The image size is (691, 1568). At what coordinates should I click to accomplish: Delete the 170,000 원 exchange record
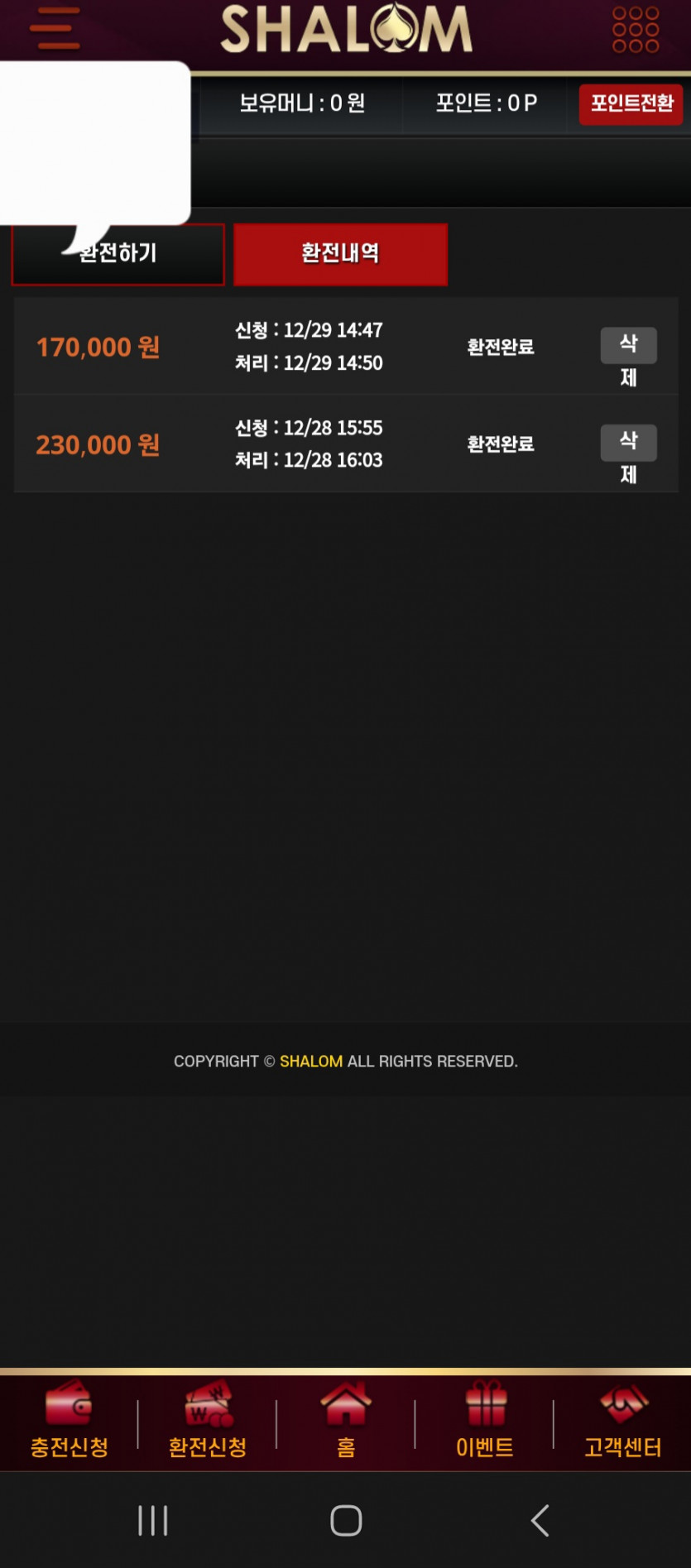click(x=629, y=345)
